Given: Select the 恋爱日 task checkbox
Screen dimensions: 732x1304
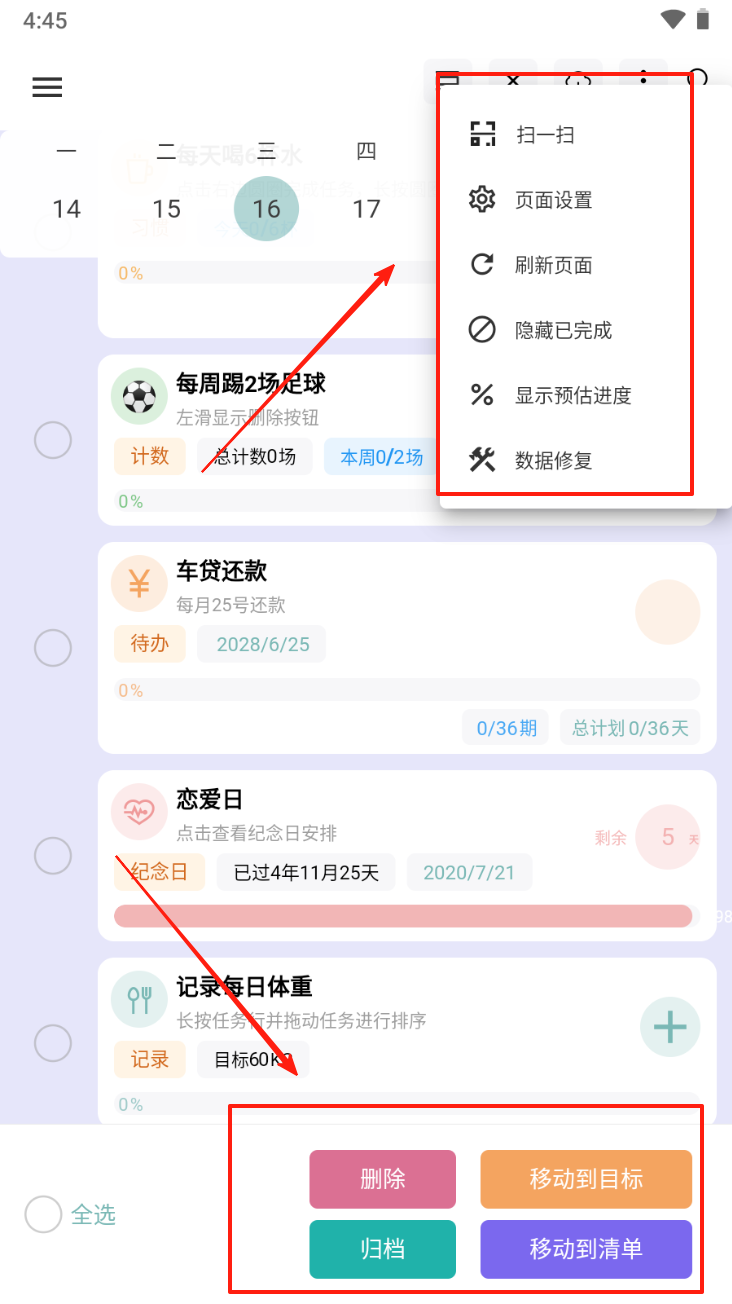Looking at the screenshot, I should [x=53, y=856].
